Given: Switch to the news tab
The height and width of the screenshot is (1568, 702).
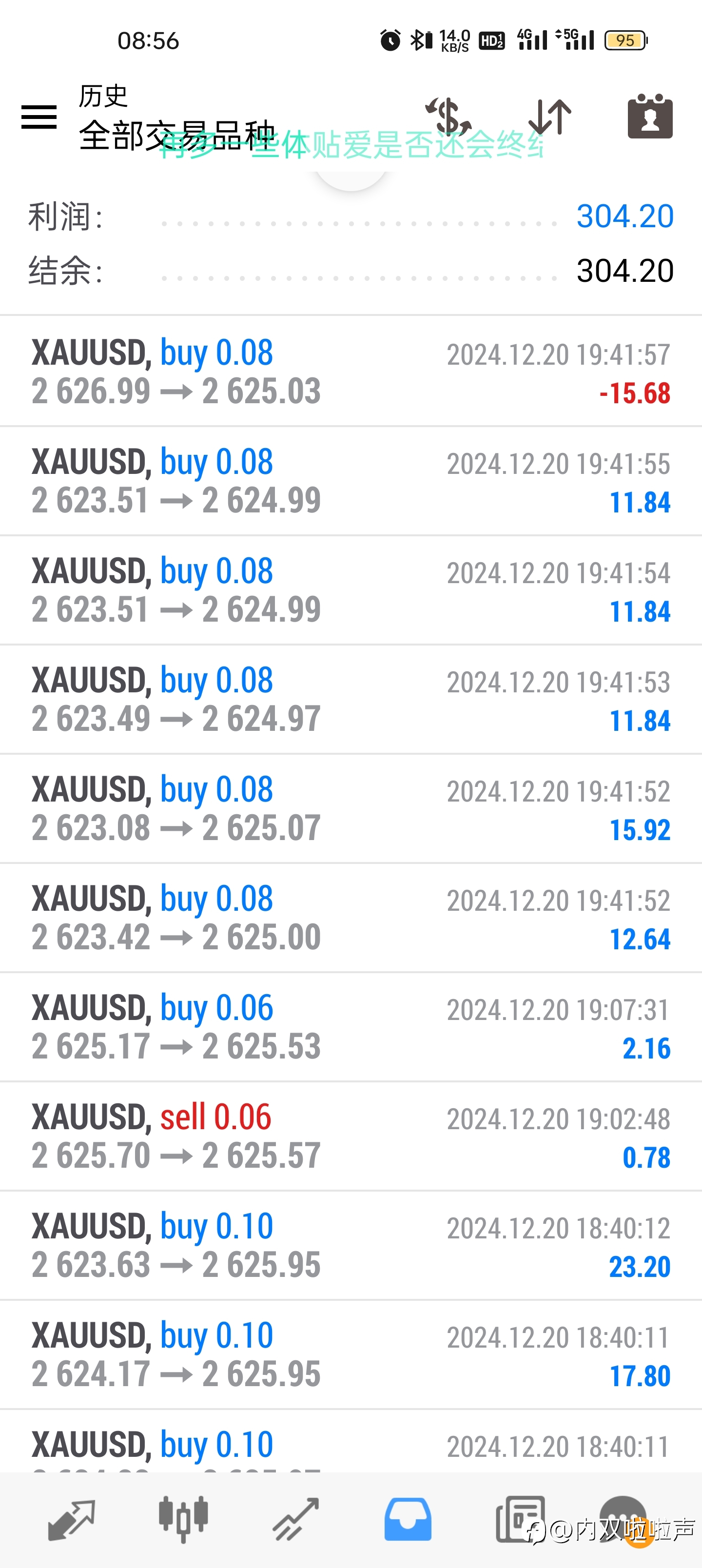Looking at the screenshot, I should (520, 1520).
